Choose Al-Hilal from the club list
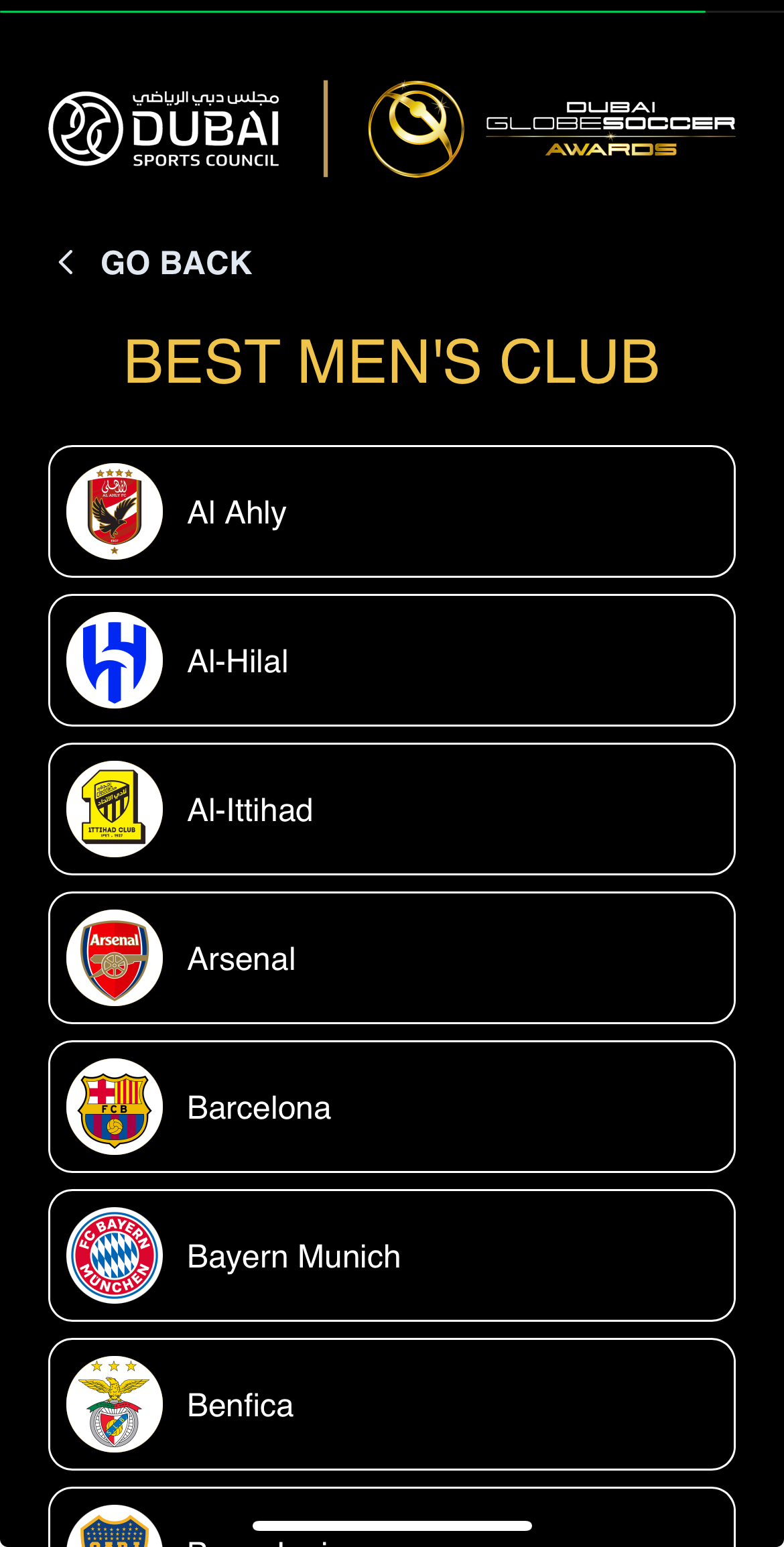The height and width of the screenshot is (1547, 784). (x=391, y=660)
